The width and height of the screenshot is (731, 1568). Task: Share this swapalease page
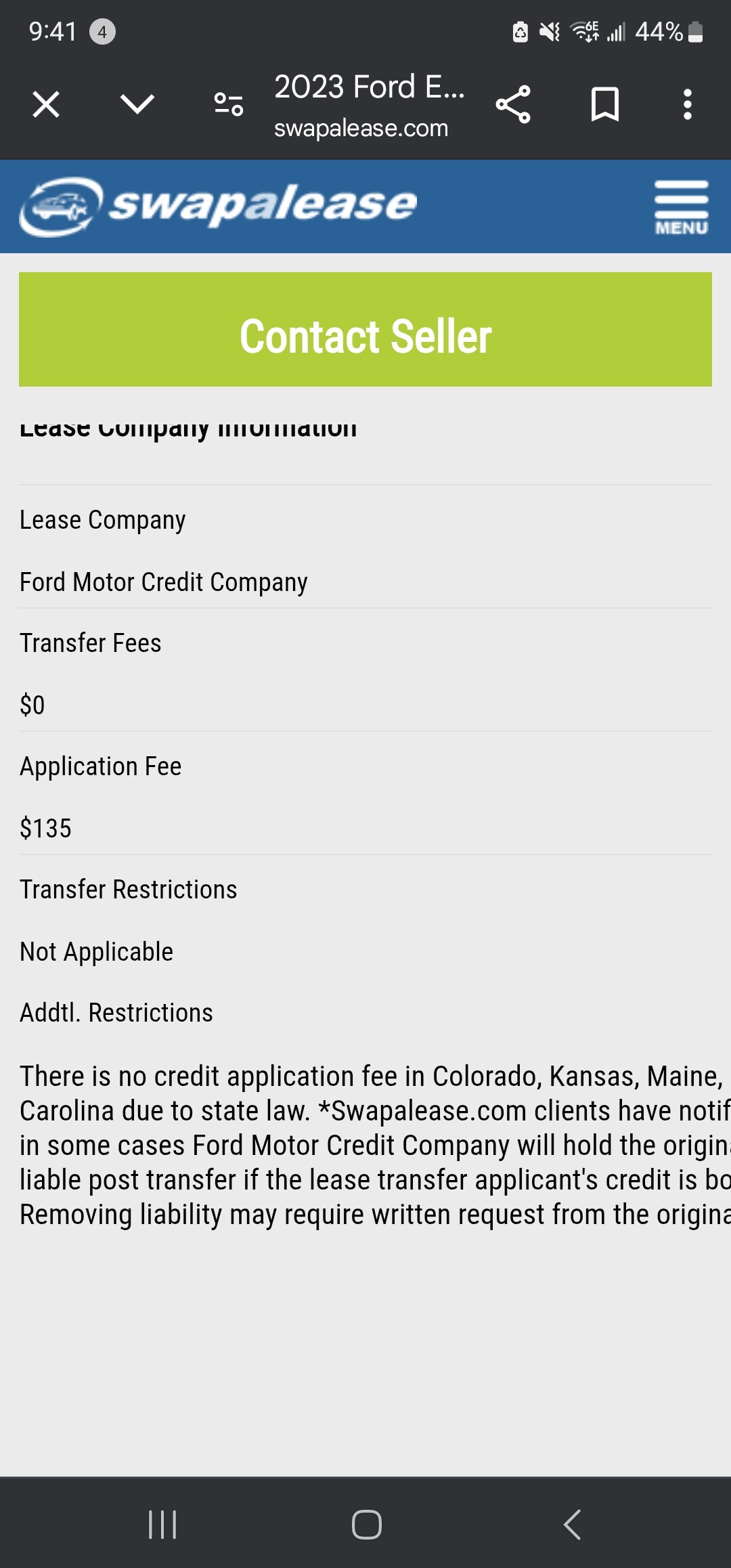(x=513, y=104)
